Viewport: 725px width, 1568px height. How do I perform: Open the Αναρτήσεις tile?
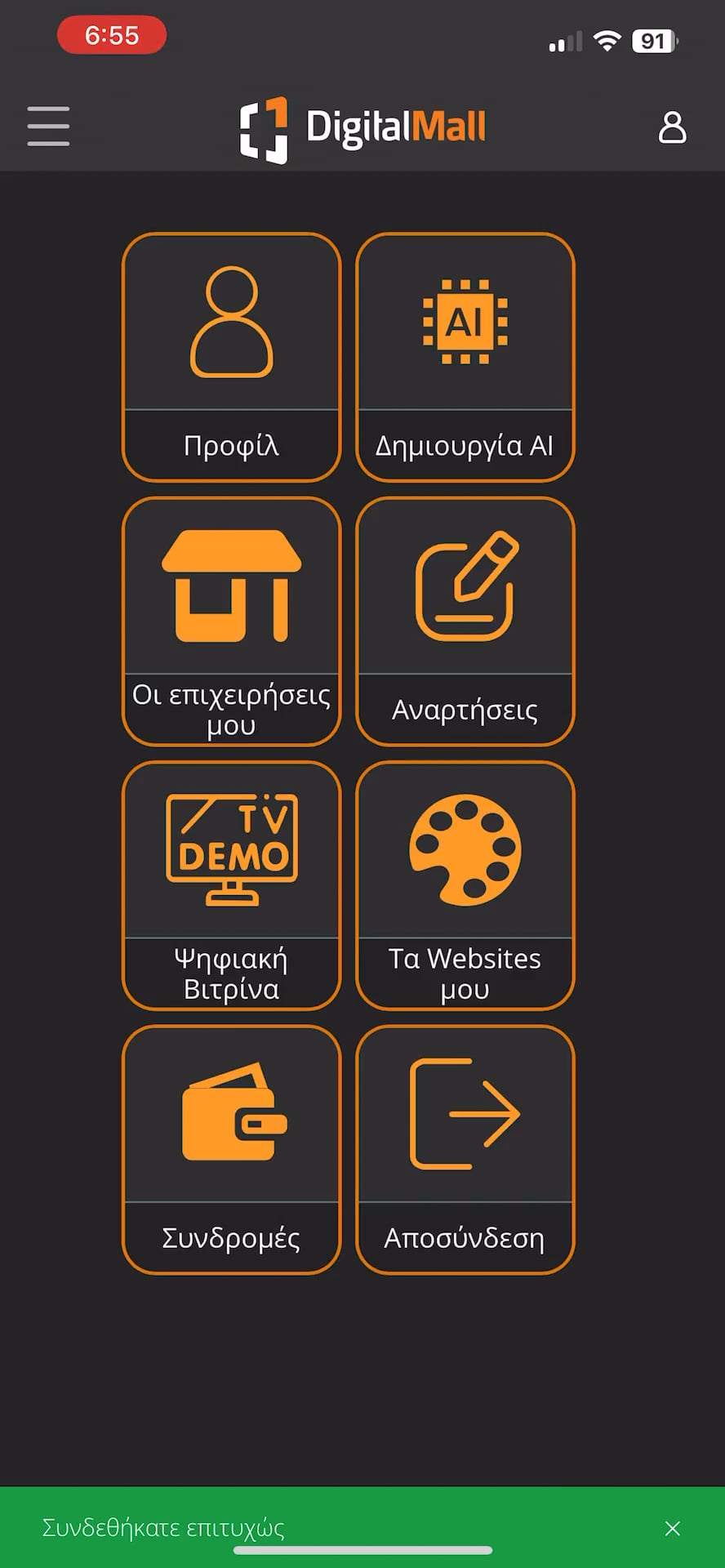(465, 621)
